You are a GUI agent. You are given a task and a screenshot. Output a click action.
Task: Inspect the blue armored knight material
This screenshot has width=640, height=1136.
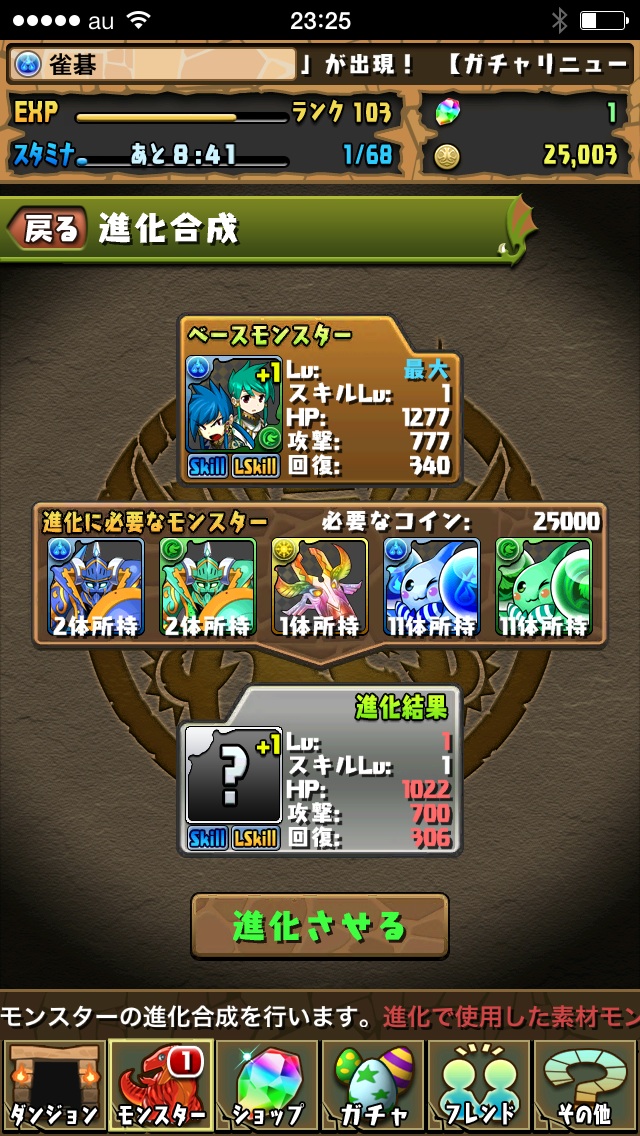[x=96, y=587]
